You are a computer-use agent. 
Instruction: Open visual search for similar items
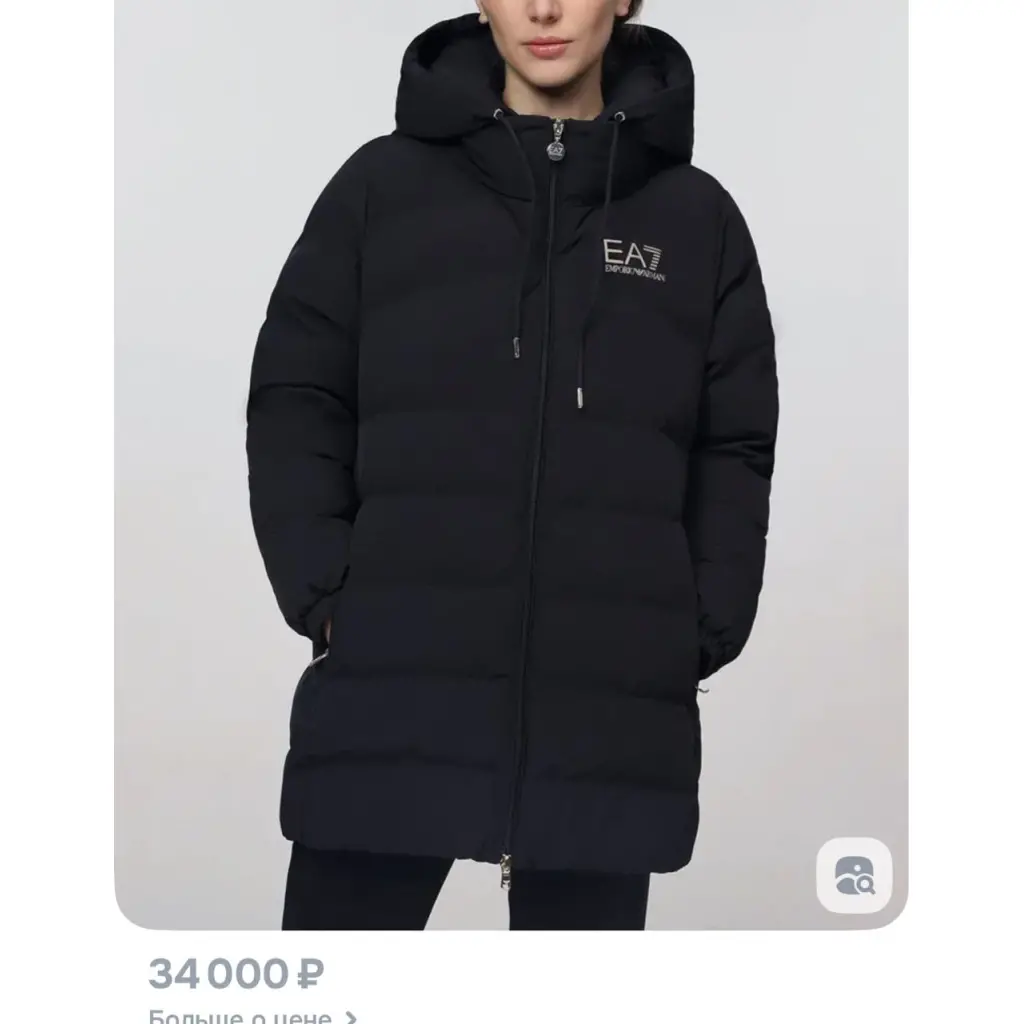853,876
